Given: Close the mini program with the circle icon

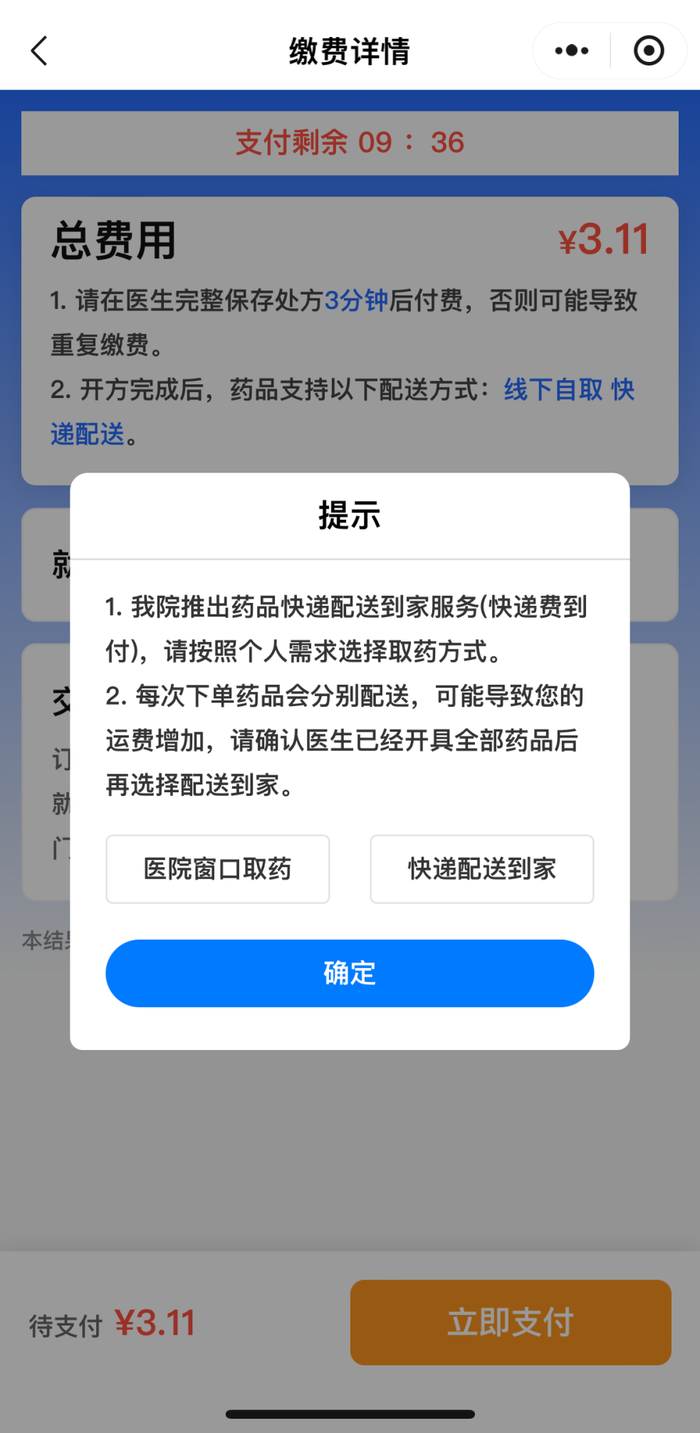Looking at the screenshot, I should coord(649,51).
